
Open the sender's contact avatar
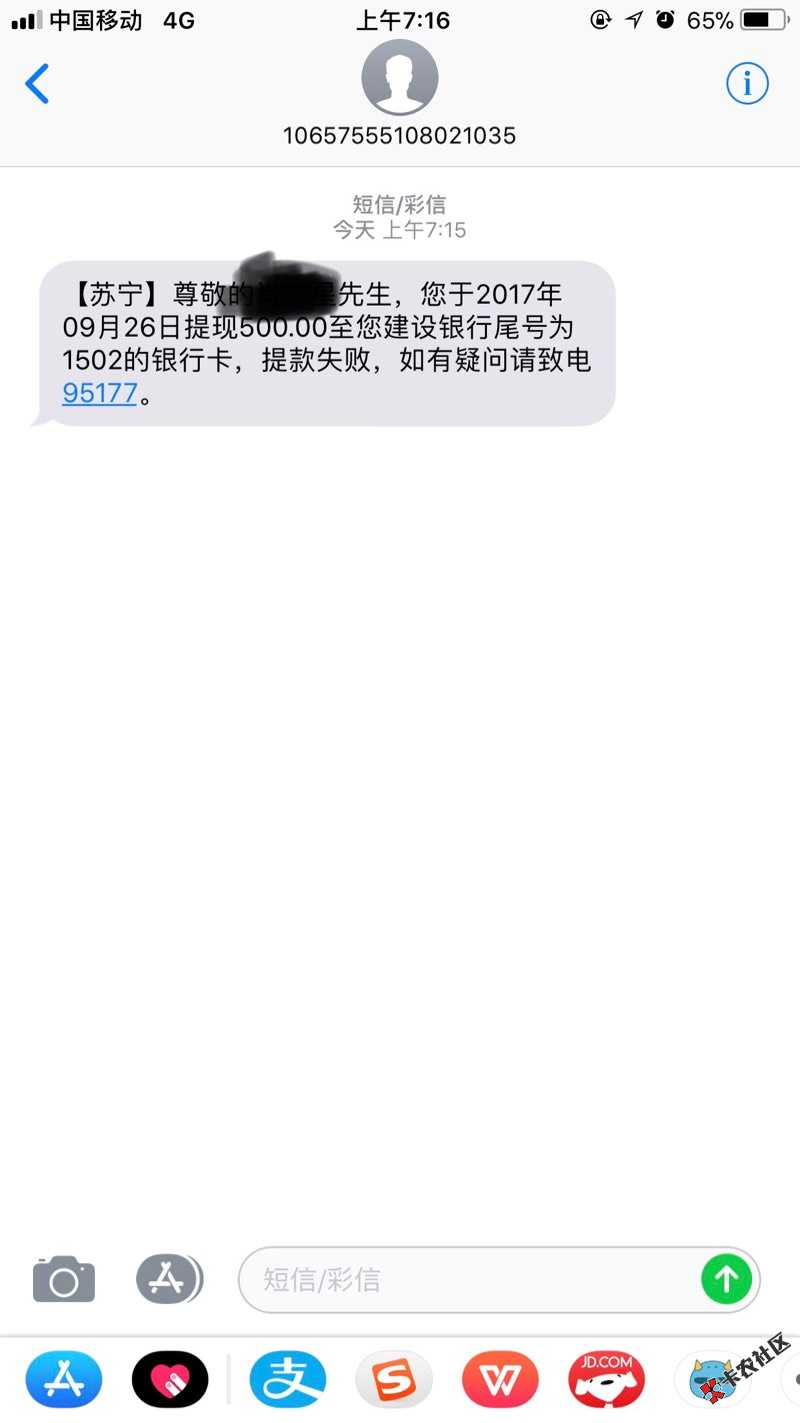click(400, 78)
